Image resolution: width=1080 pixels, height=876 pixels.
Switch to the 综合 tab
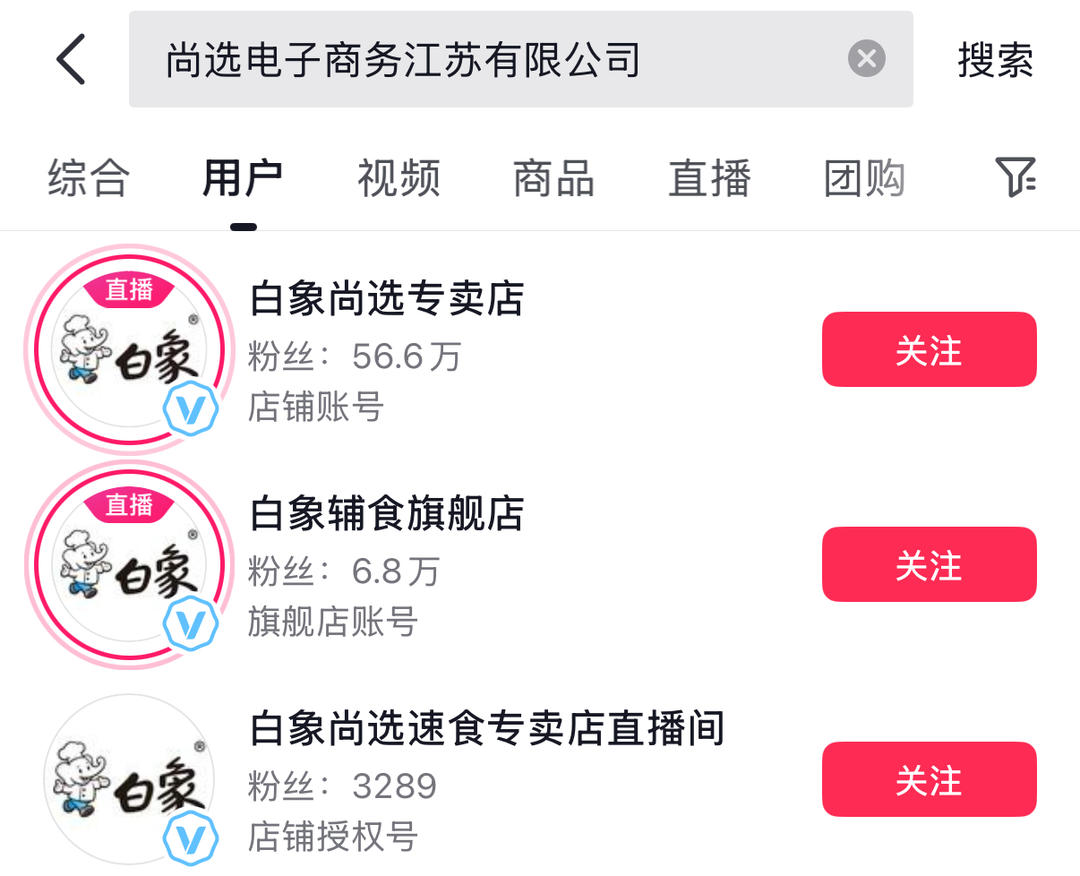click(89, 179)
